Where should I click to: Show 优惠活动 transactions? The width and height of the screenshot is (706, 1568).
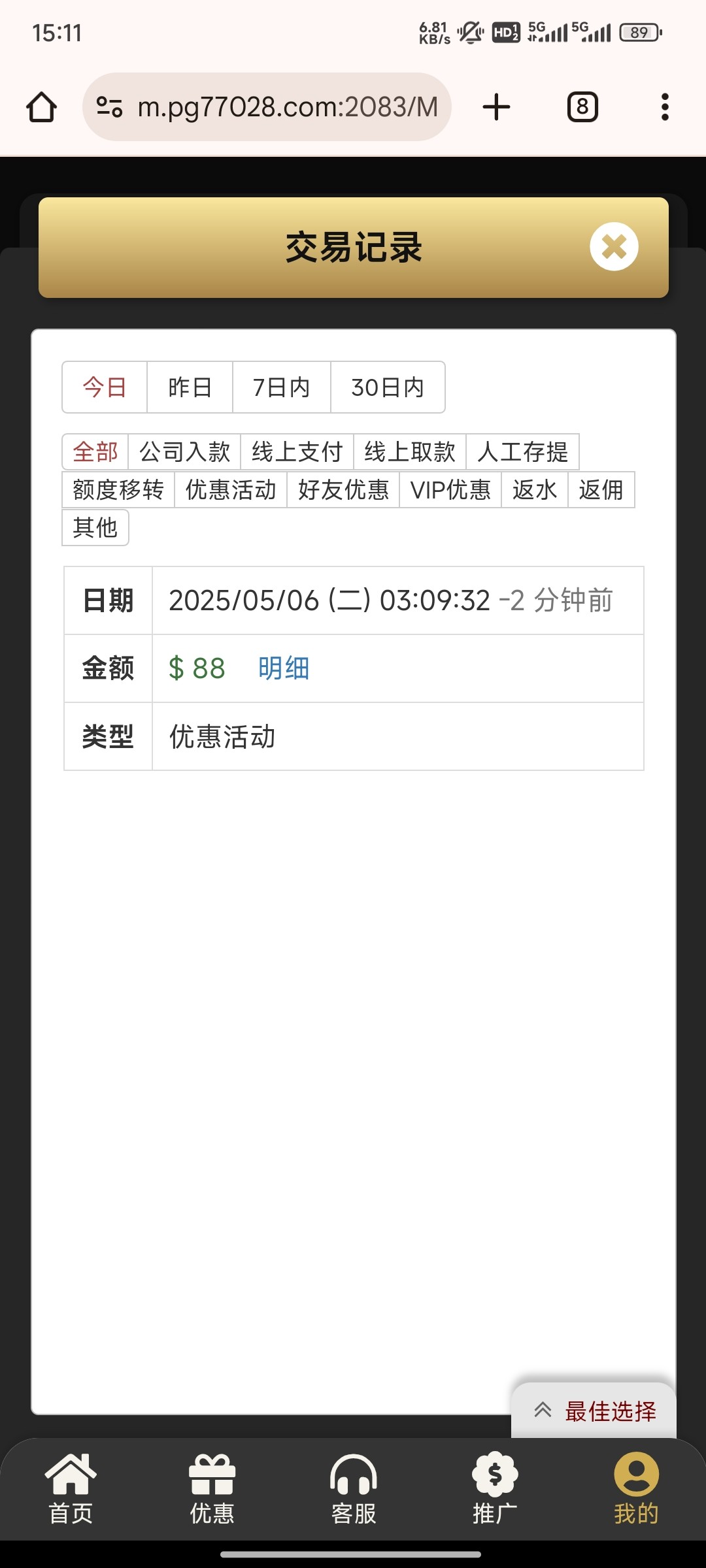[x=231, y=489]
